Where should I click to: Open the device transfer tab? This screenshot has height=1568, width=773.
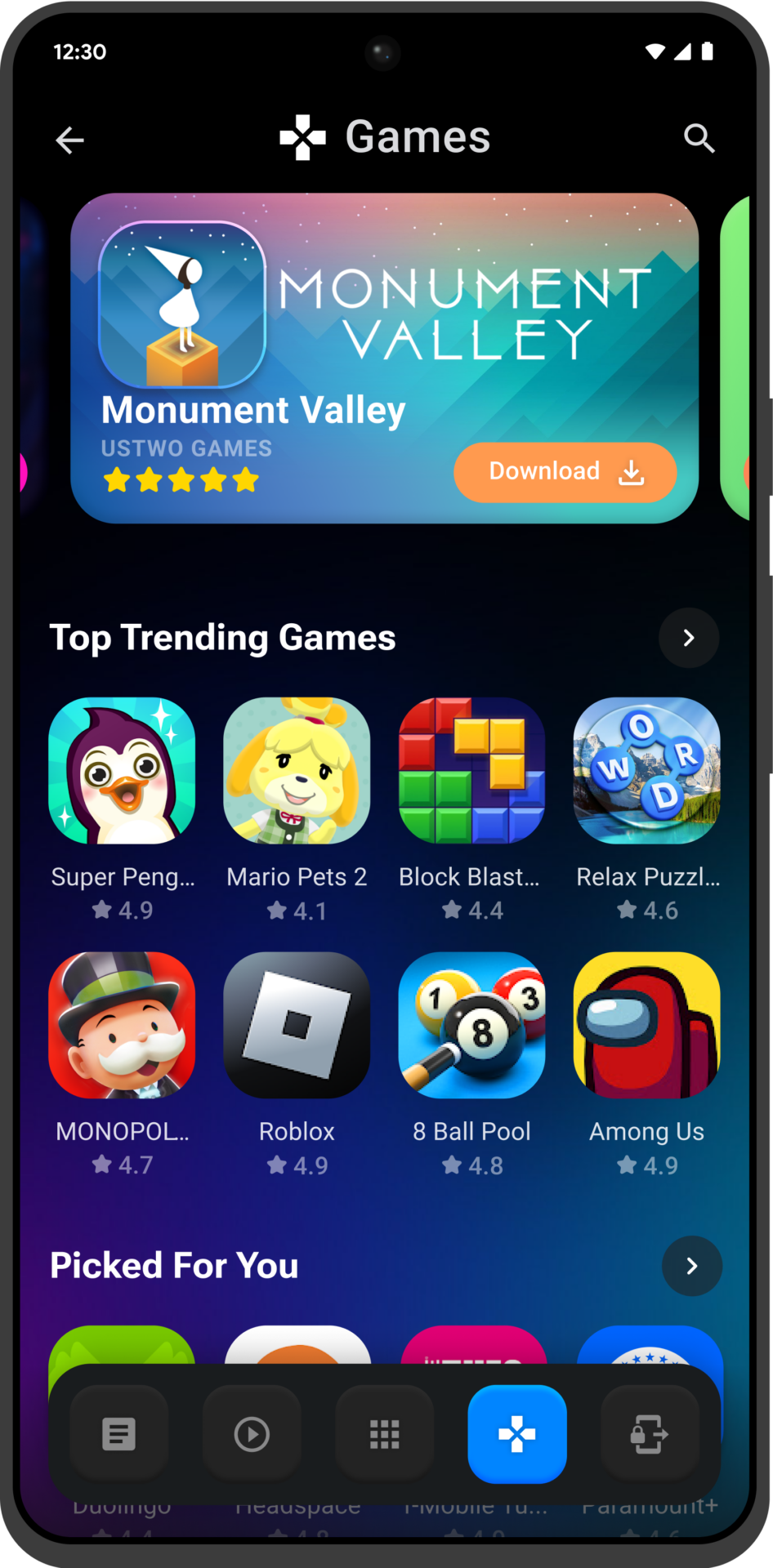point(650,1434)
